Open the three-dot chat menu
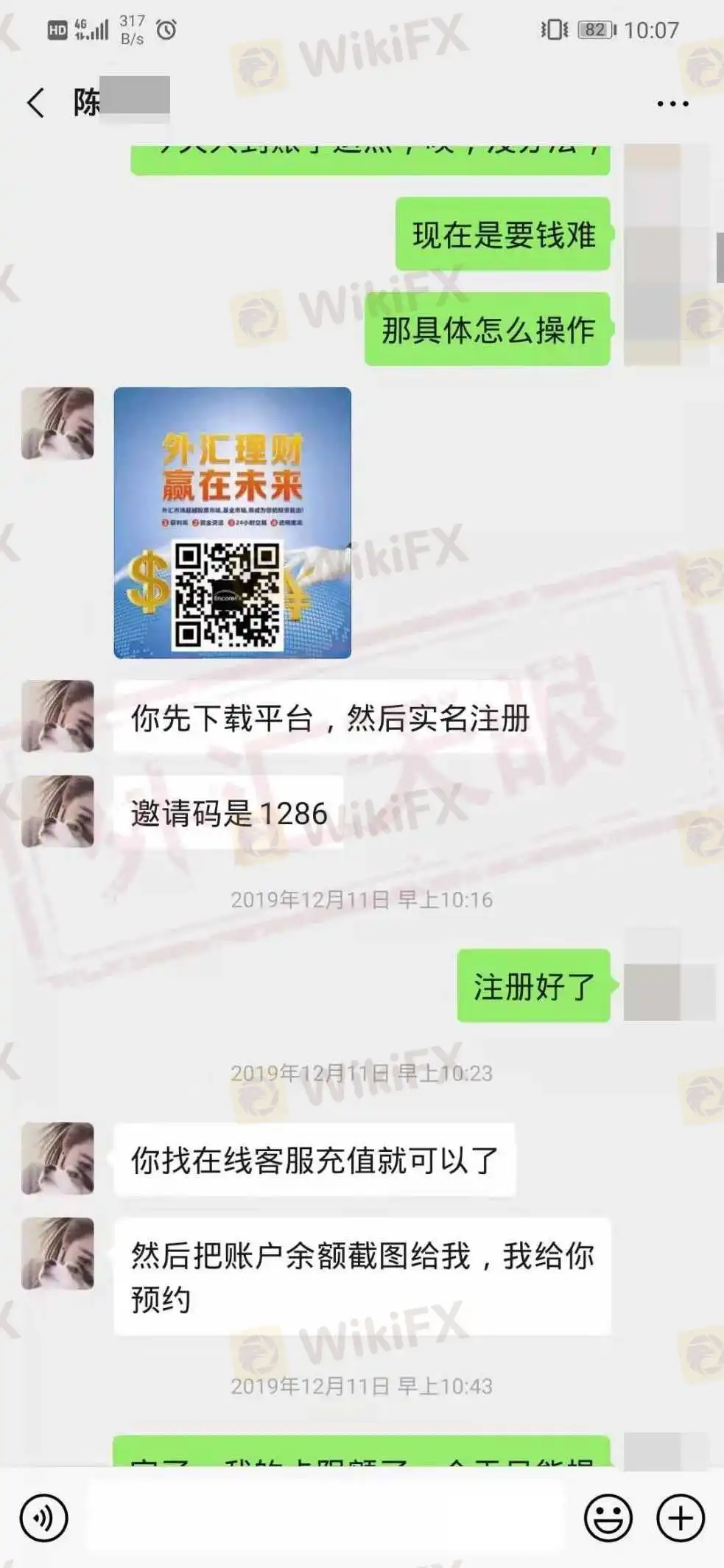The image size is (724, 1568). point(672,104)
